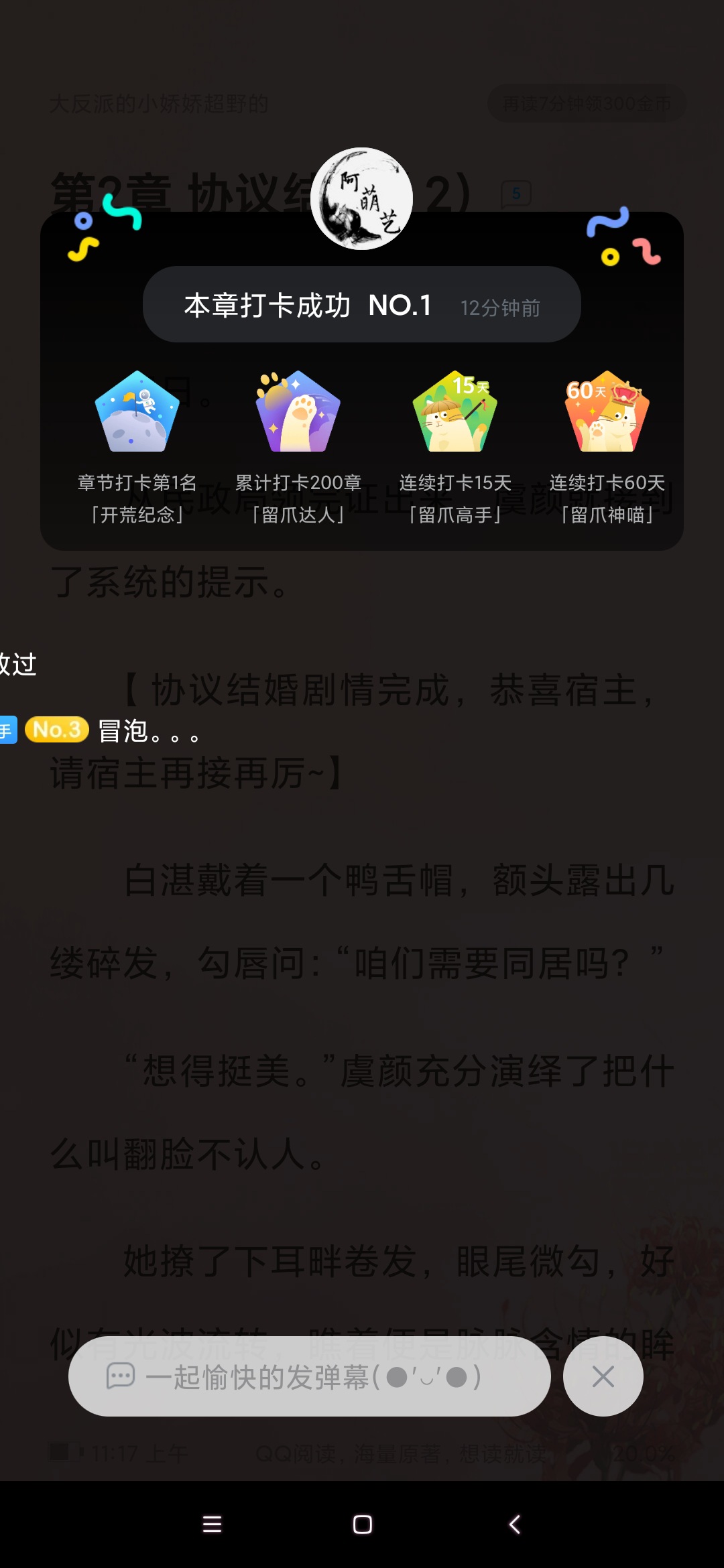This screenshot has height=1568, width=724.
Task: Close the danmaku overlay
Action: coord(603,1377)
